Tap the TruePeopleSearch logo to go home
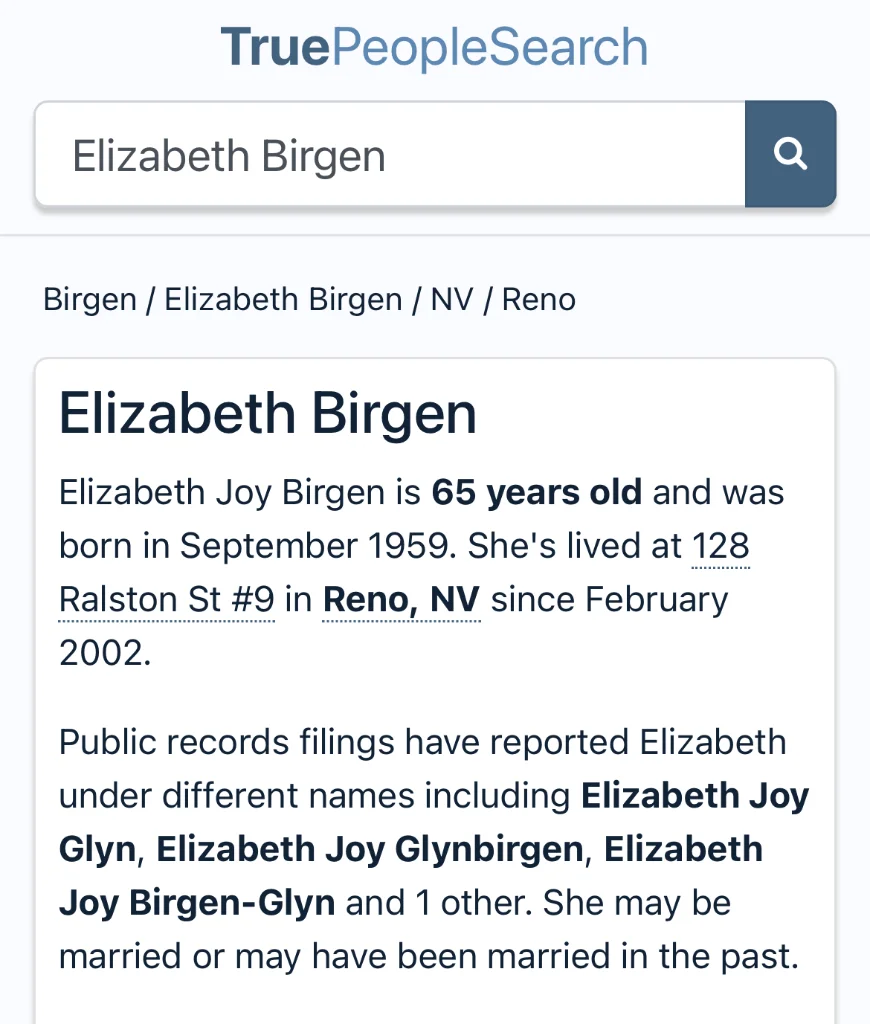 click(434, 47)
